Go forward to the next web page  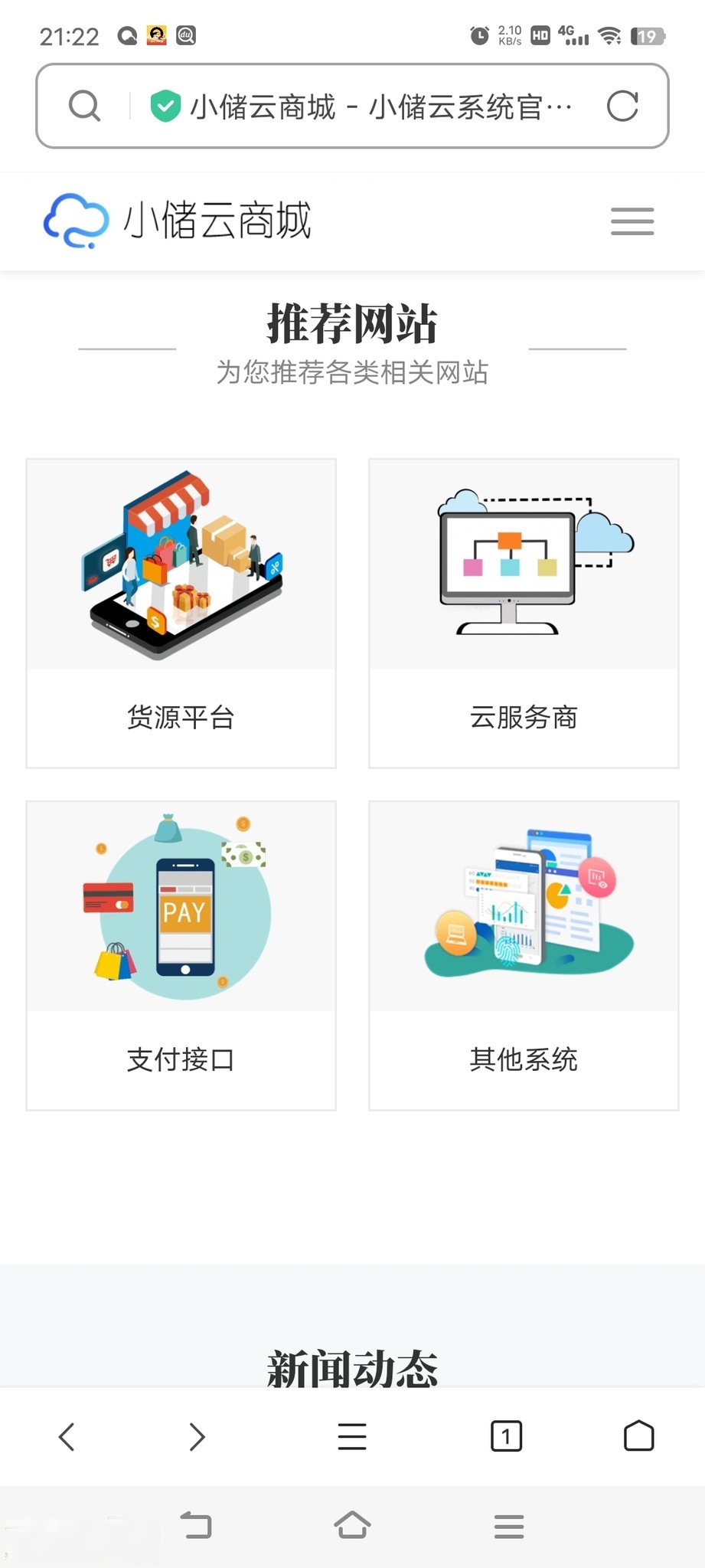197,1436
